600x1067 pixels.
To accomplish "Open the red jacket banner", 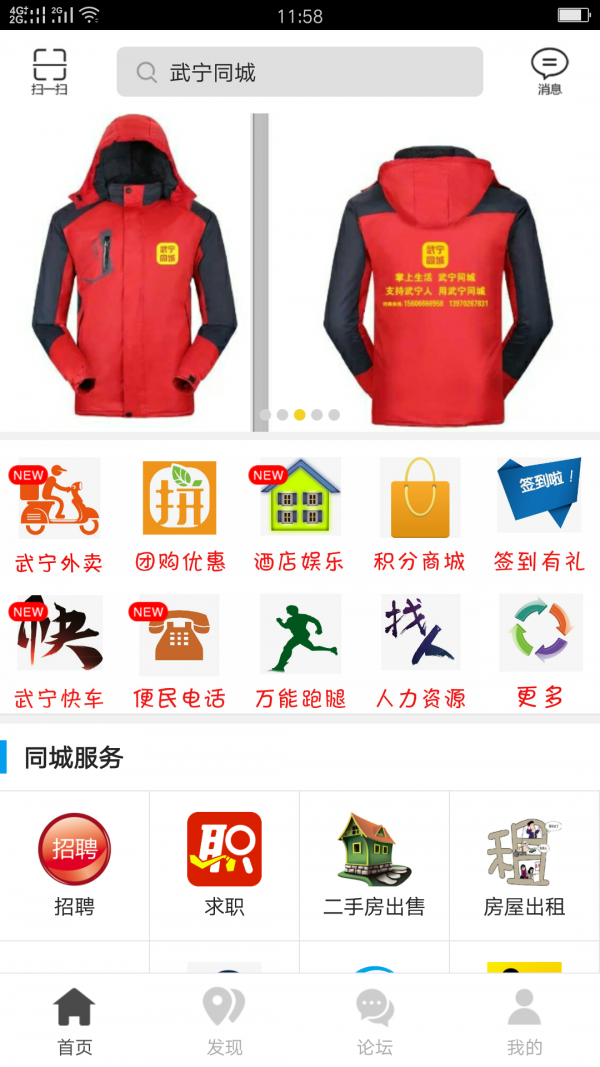I will (300, 272).
